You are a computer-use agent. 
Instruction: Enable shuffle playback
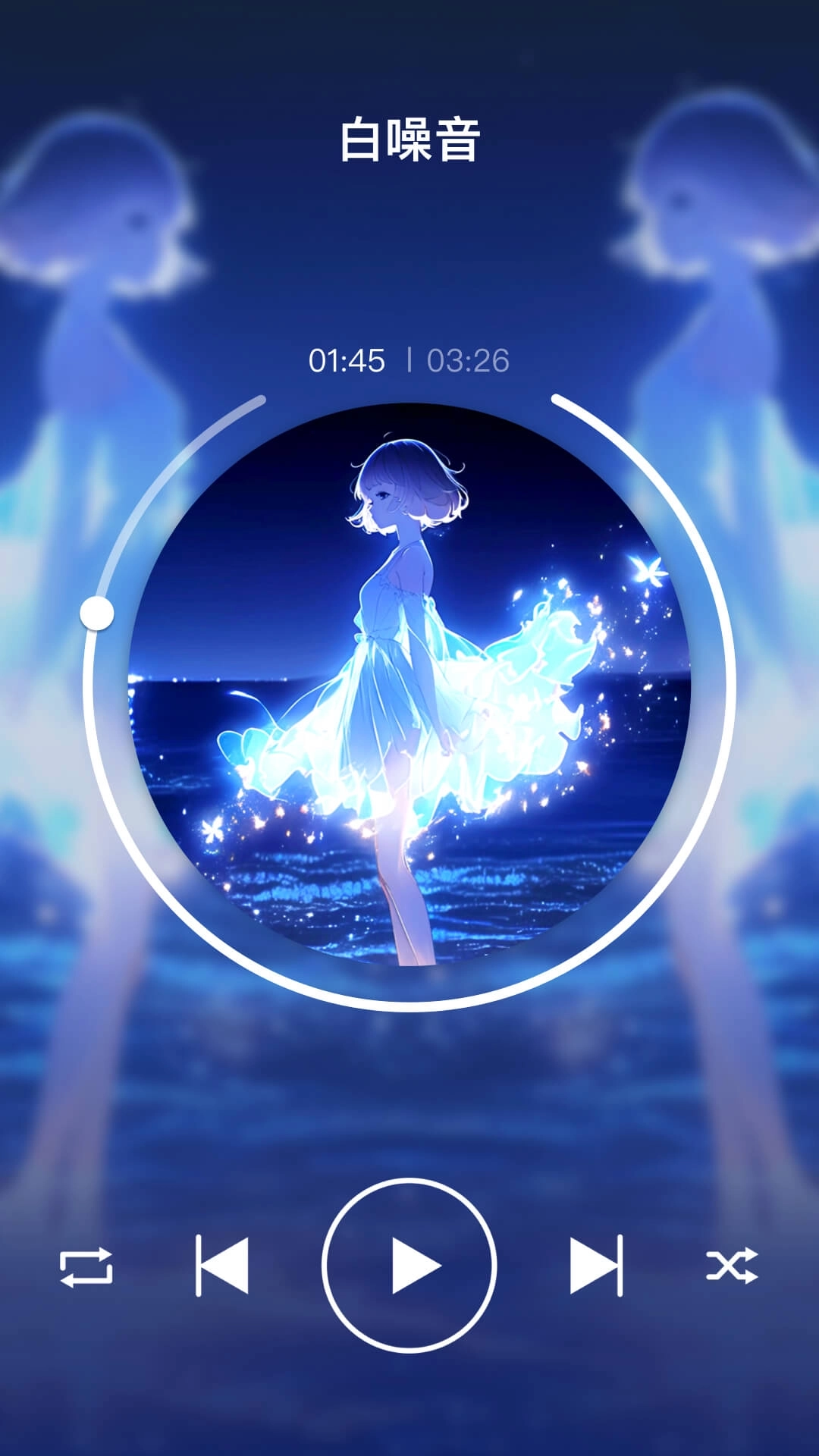732,1265
